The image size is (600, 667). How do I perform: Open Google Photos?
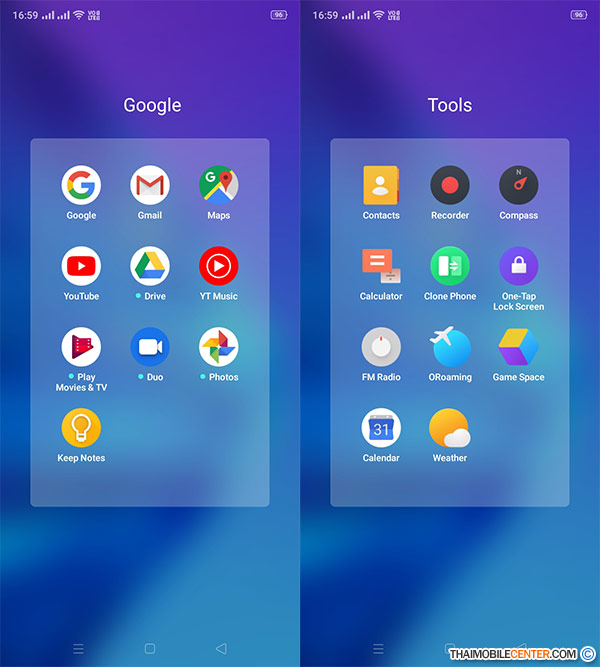(218, 347)
